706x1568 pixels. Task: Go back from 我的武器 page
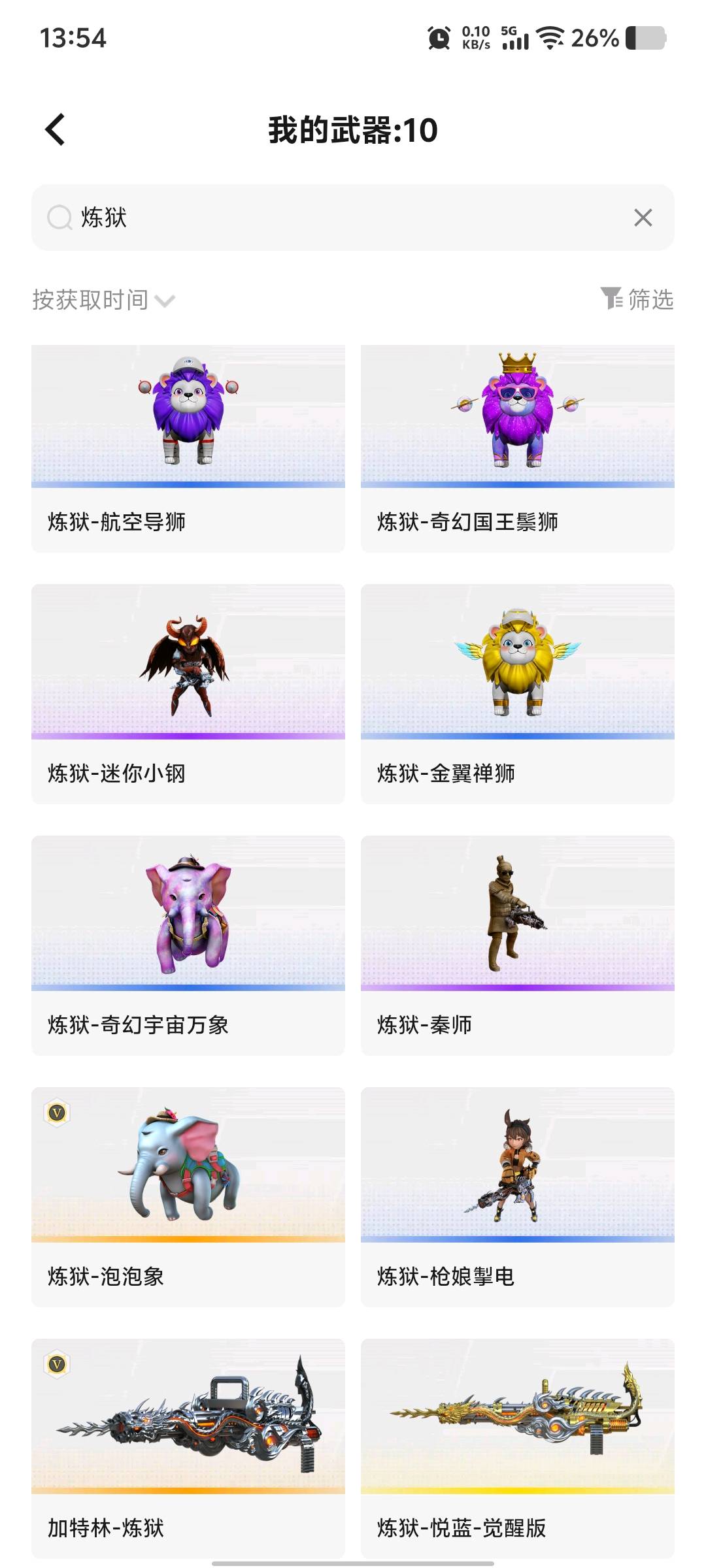56,129
